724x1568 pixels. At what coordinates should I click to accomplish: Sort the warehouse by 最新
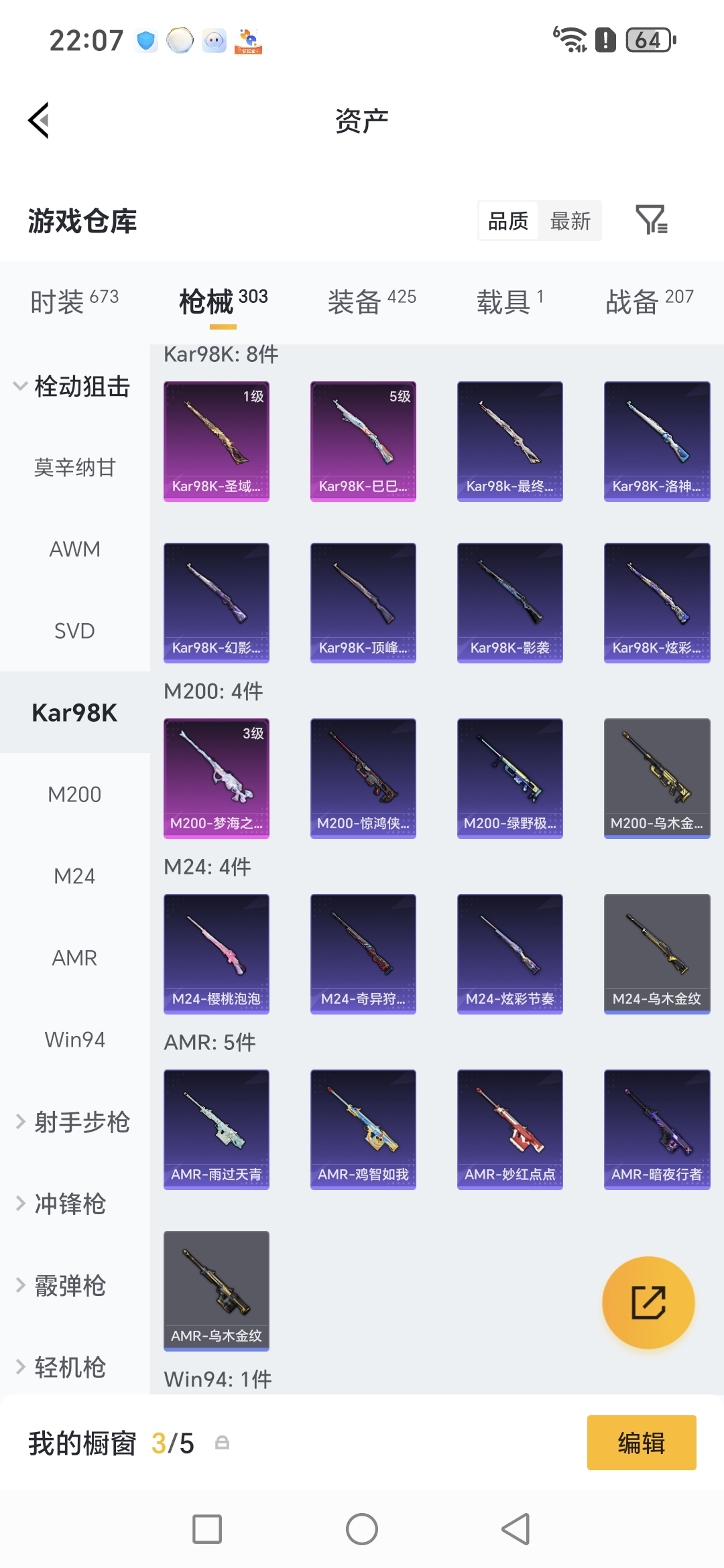[570, 220]
